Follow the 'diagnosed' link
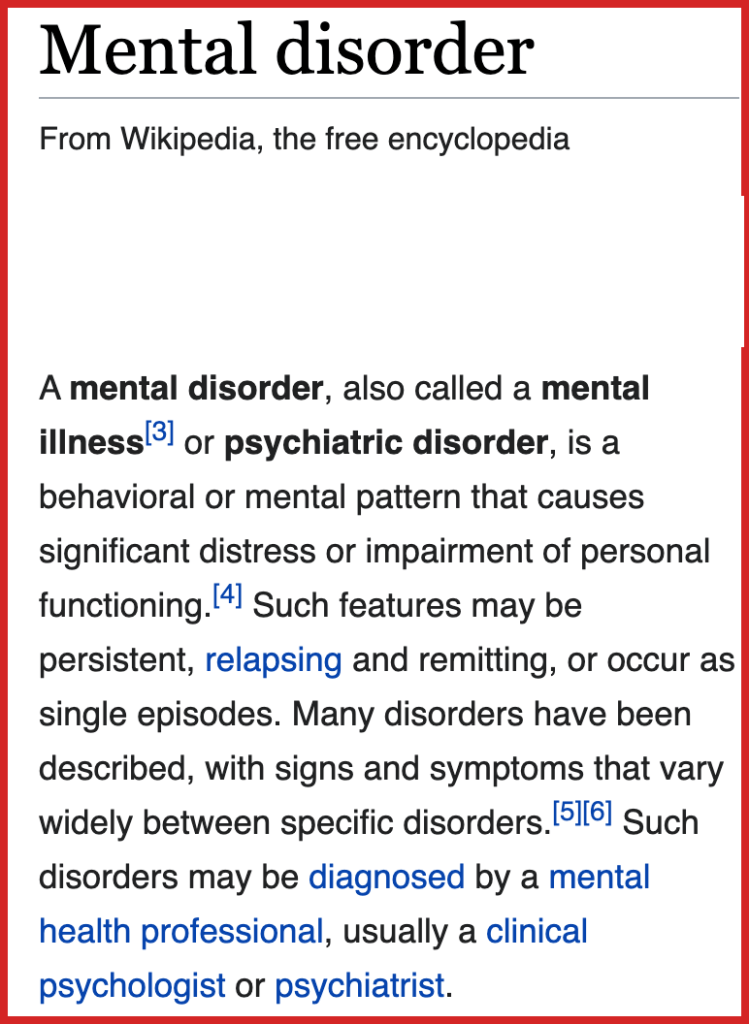 coord(386,878)
